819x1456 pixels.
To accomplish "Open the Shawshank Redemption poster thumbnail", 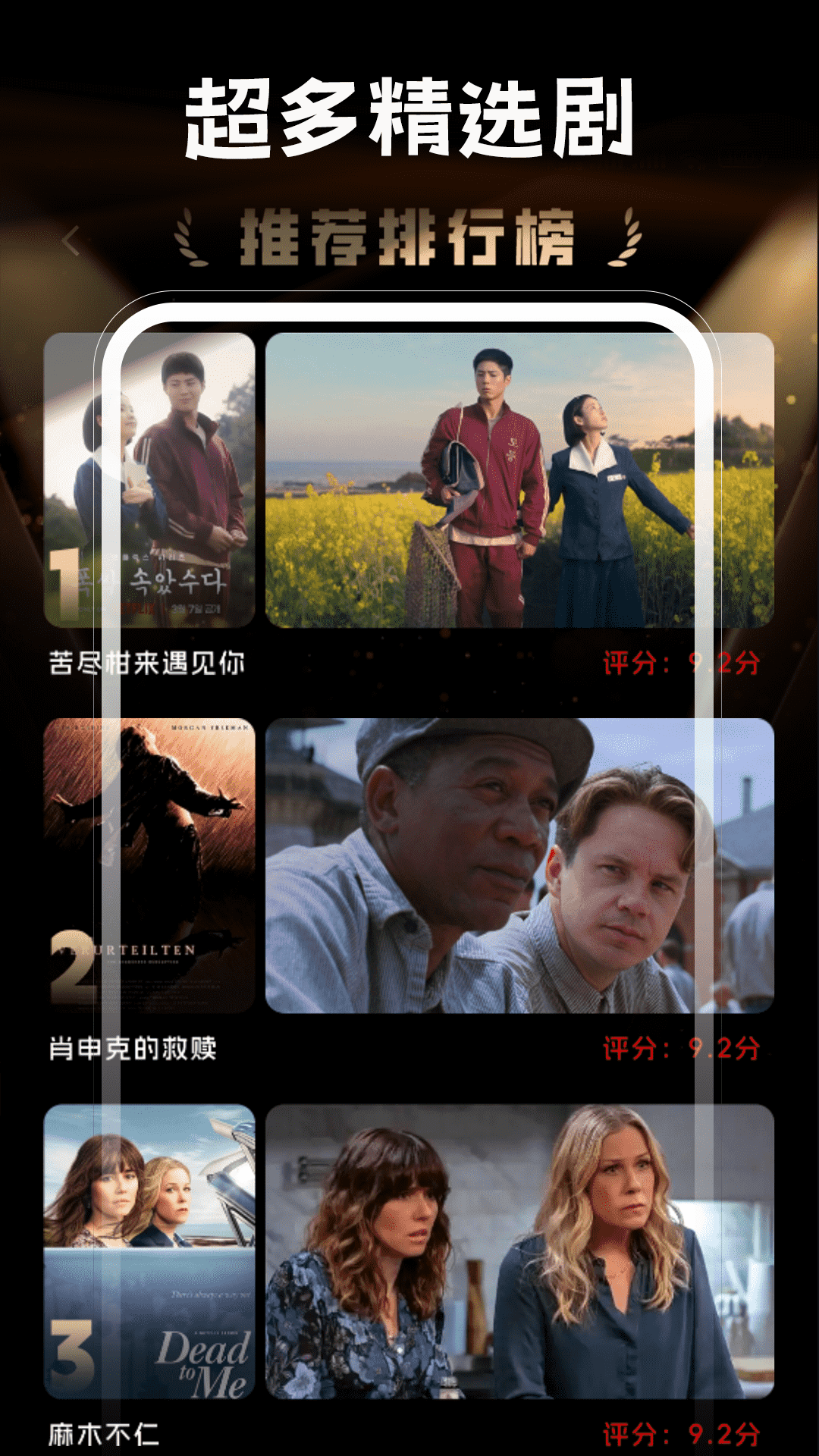I will click(152, 864).
